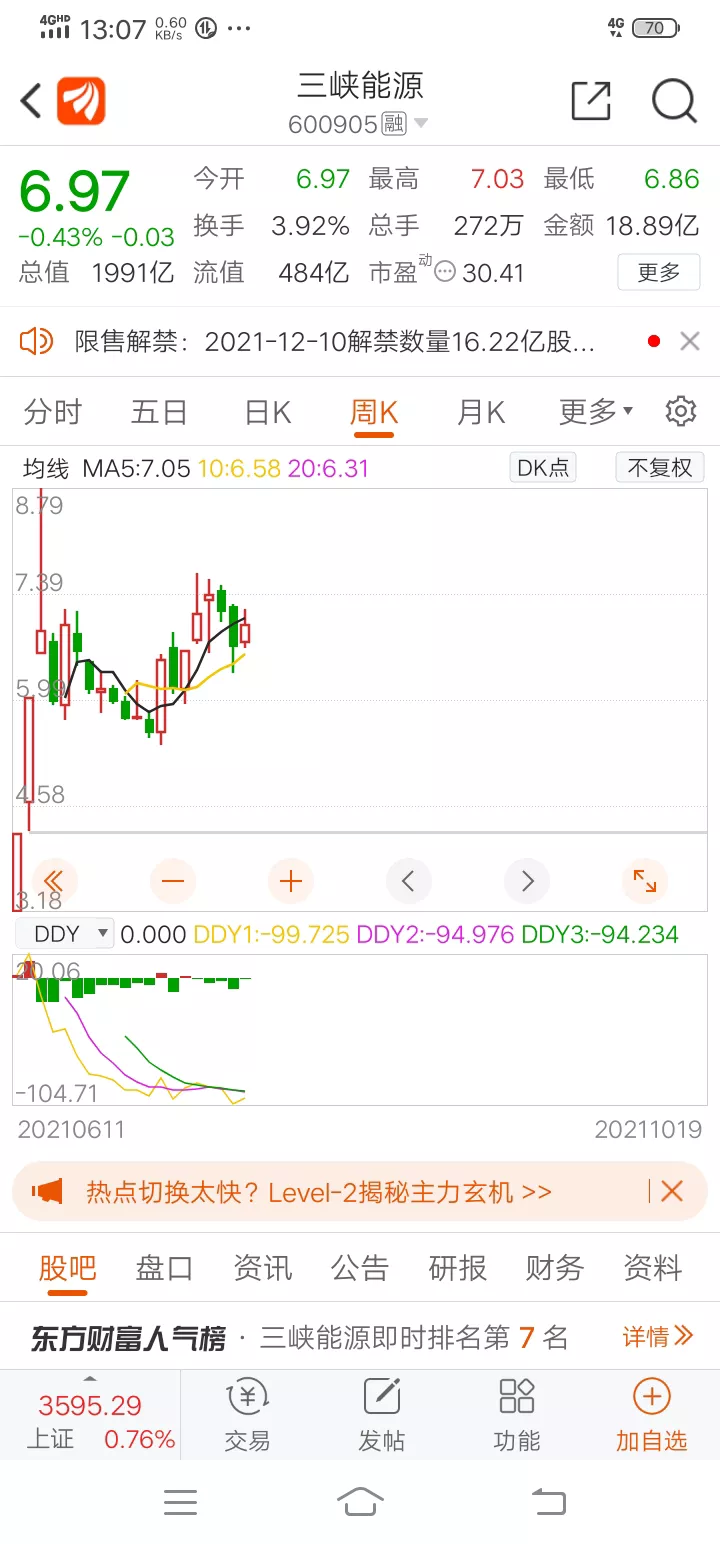
Task: Share this stock page
Action: tap(590, 101)
